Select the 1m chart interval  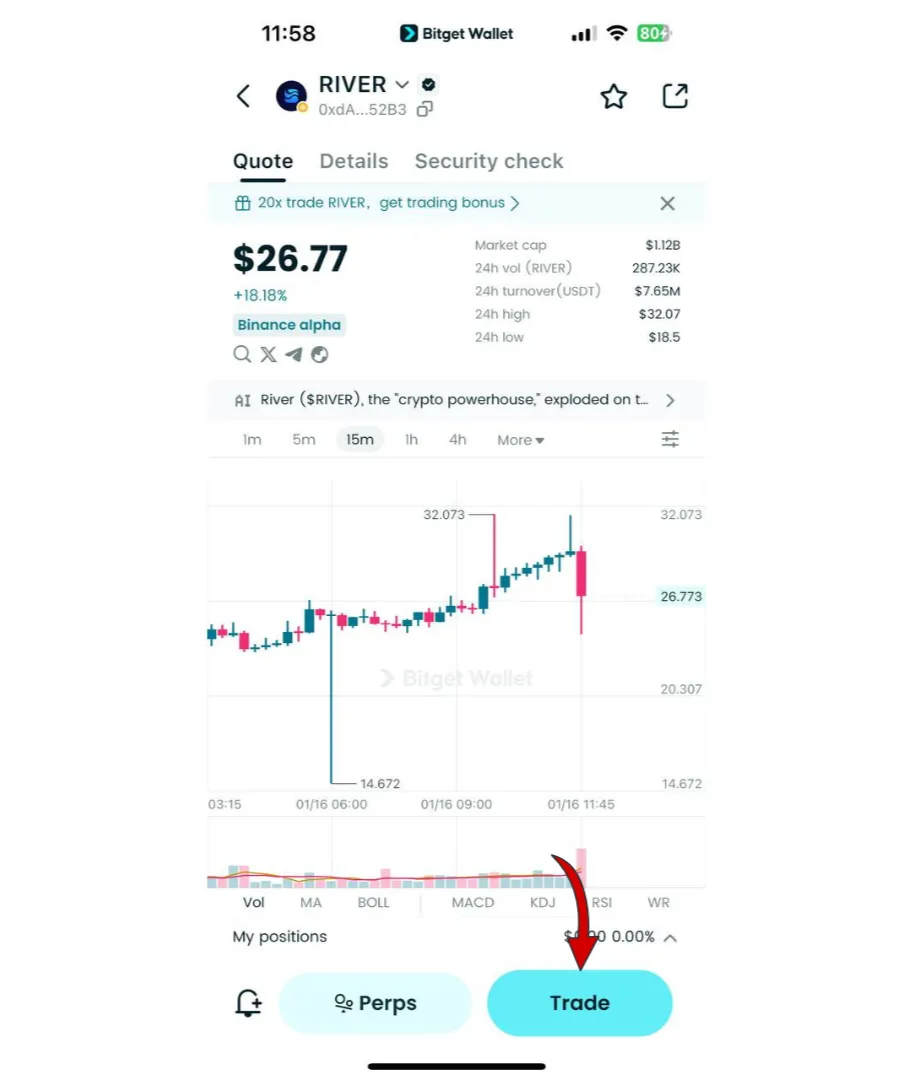(252, 440)
